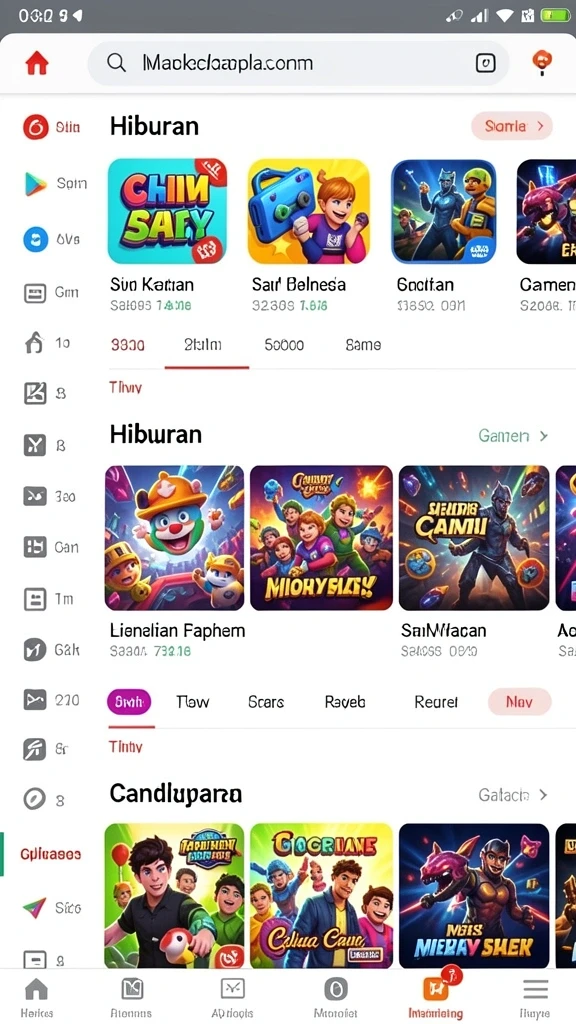
Task: Select the Can item in the left sidebar
Action: click(51, 547)
